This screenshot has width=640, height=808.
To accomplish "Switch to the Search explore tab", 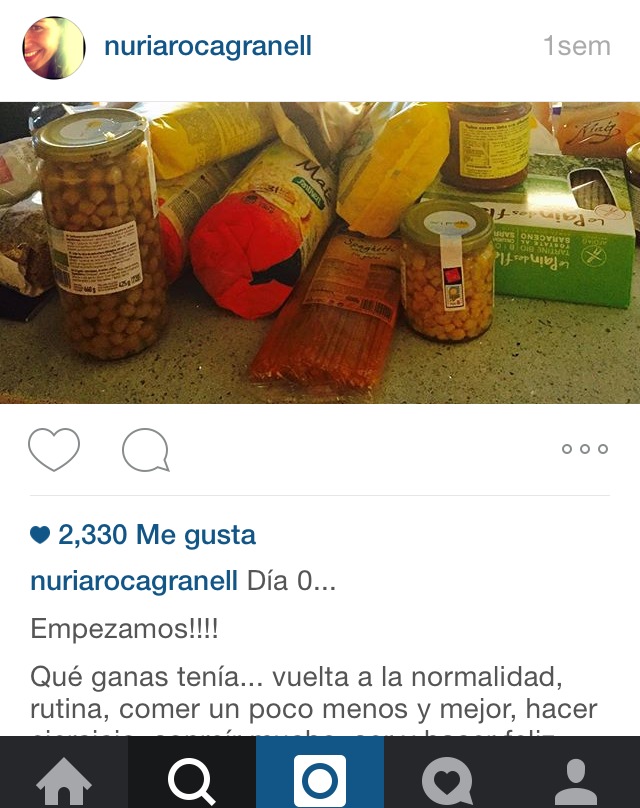I will coord(192,780).
